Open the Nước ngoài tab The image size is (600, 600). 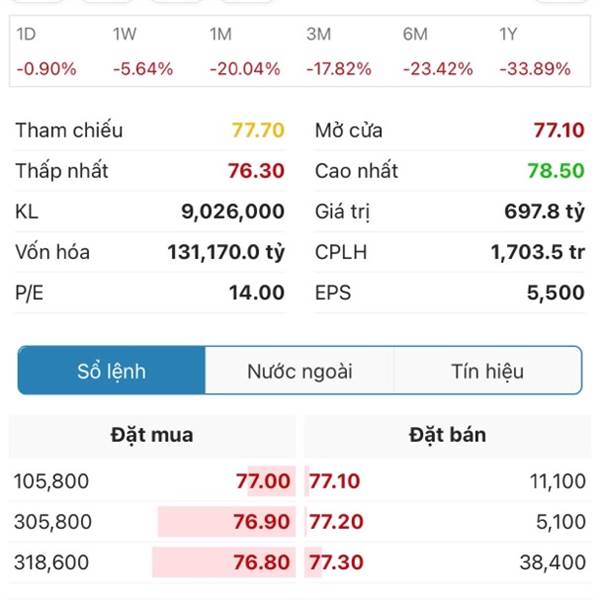coord(300,371)
